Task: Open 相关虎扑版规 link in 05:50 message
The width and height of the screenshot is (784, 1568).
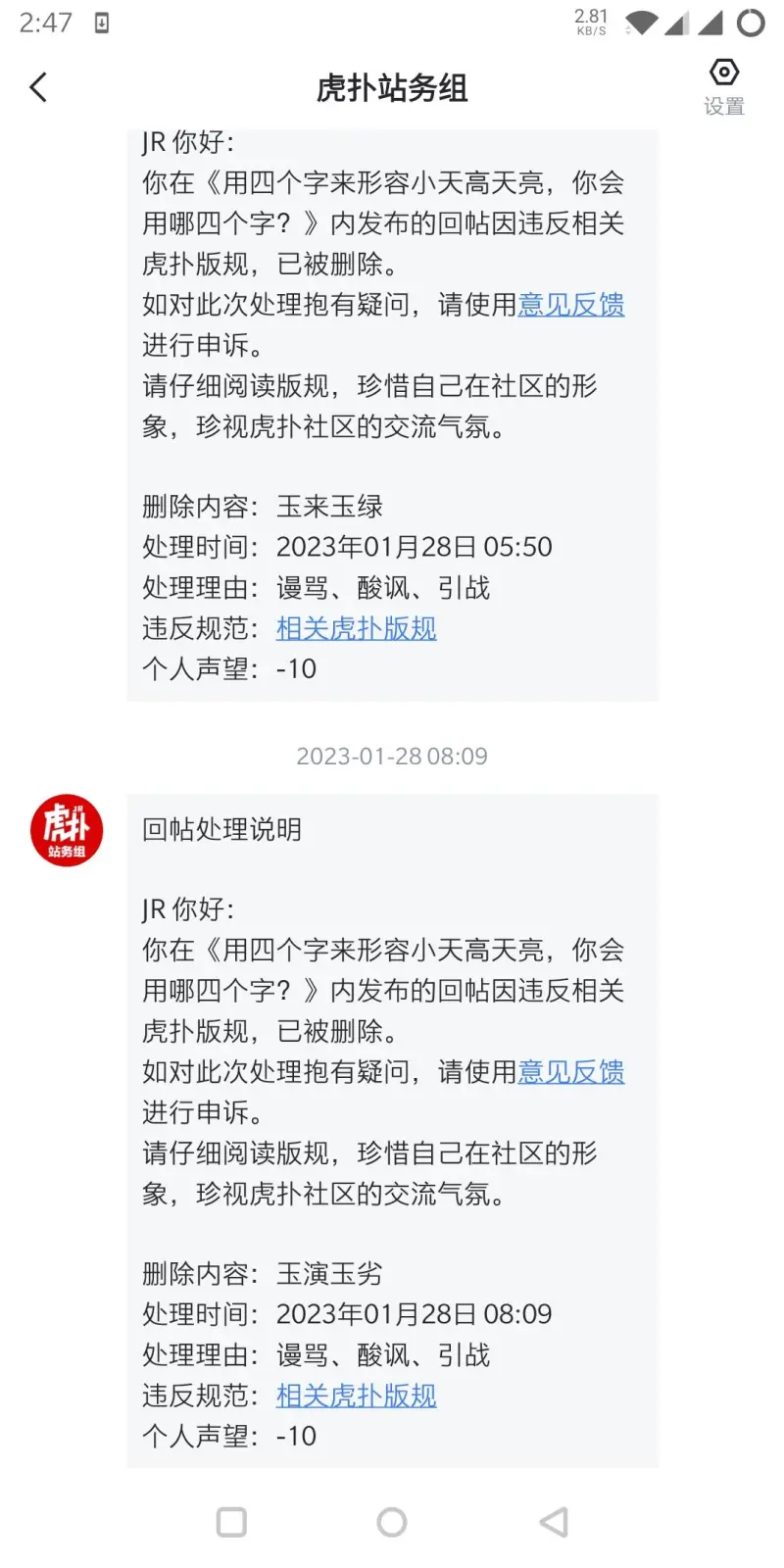Action: click(x=356, y=628)
